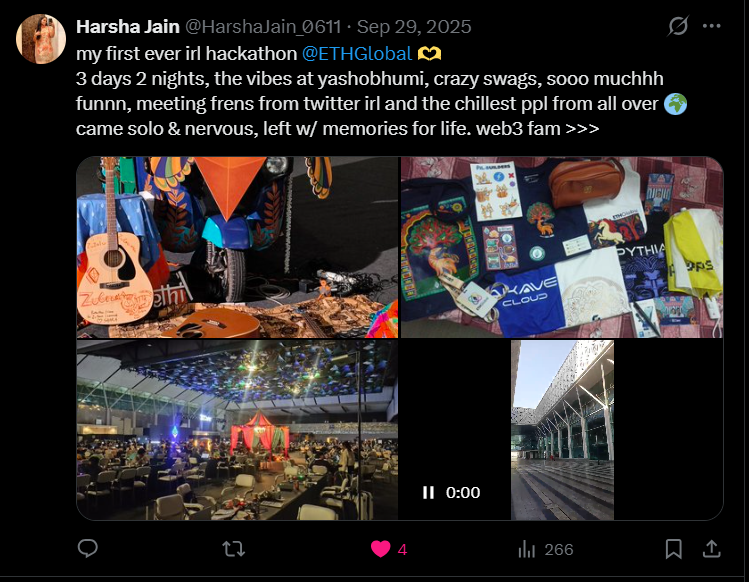This screenshot has width=749, height=582.
Task: Reply to Harsha Jain's post
Action: coord(88,549)
